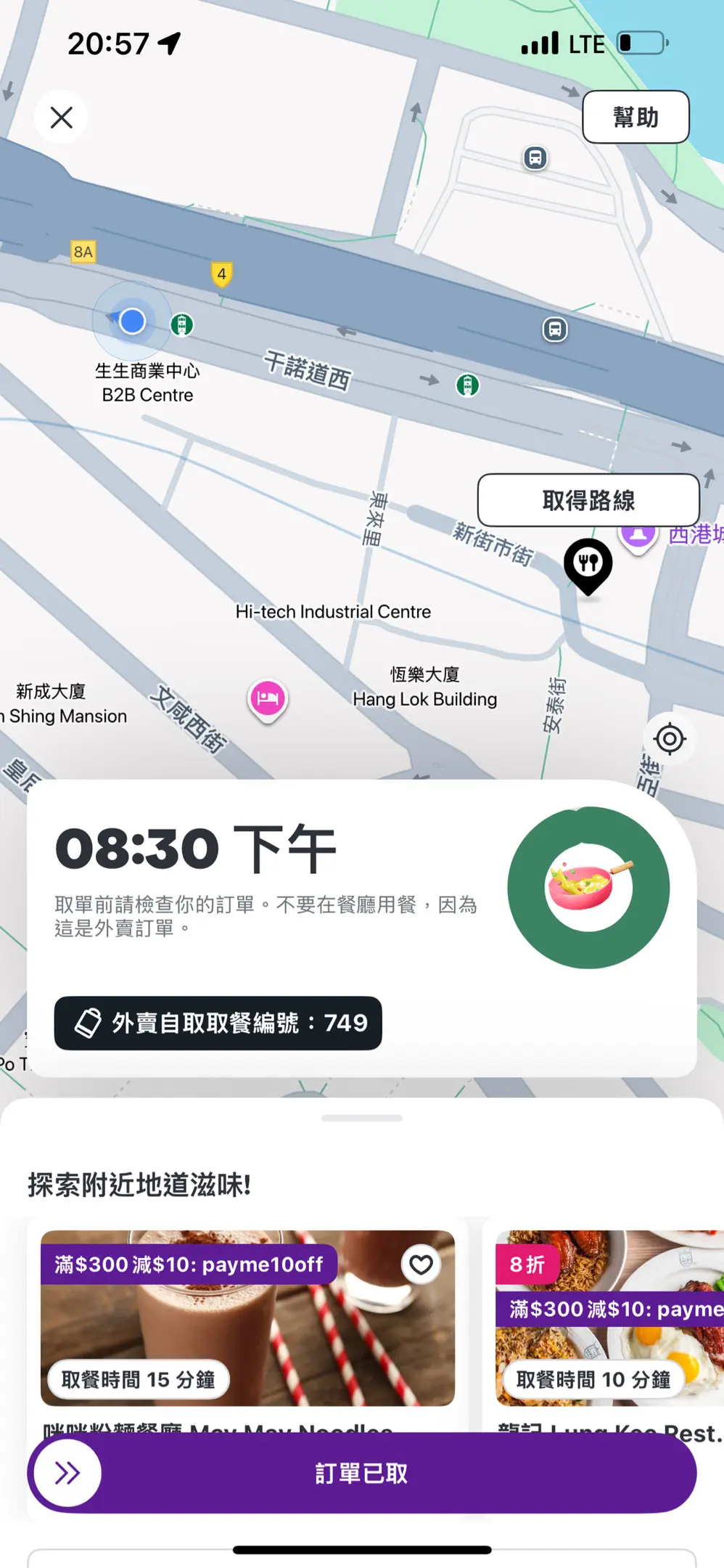Open the 幫助 help button
724x1568 pixels.
pyautogui.click(x=635, y=117)
